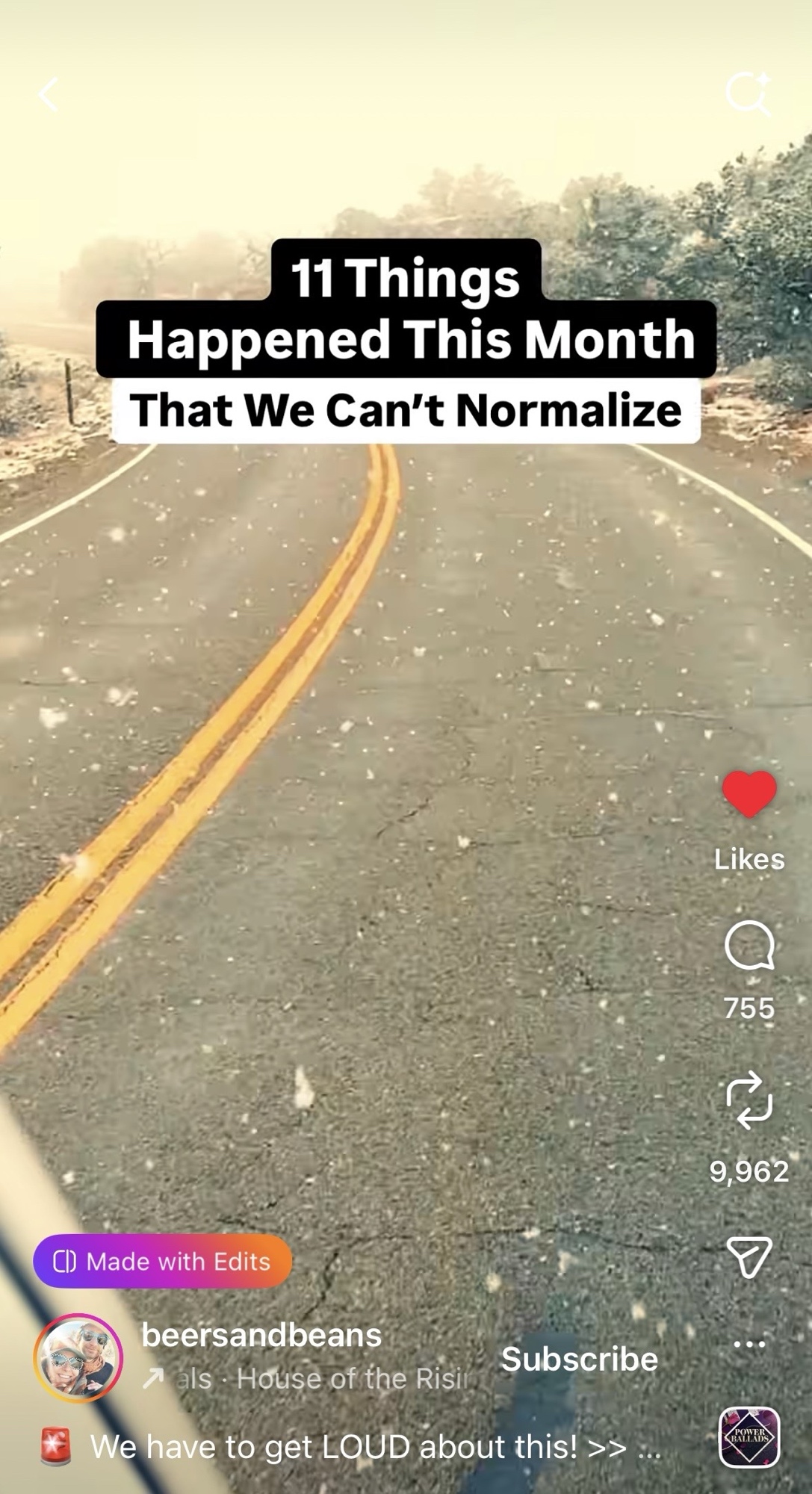Open the three-dot more options menu

749,1344
